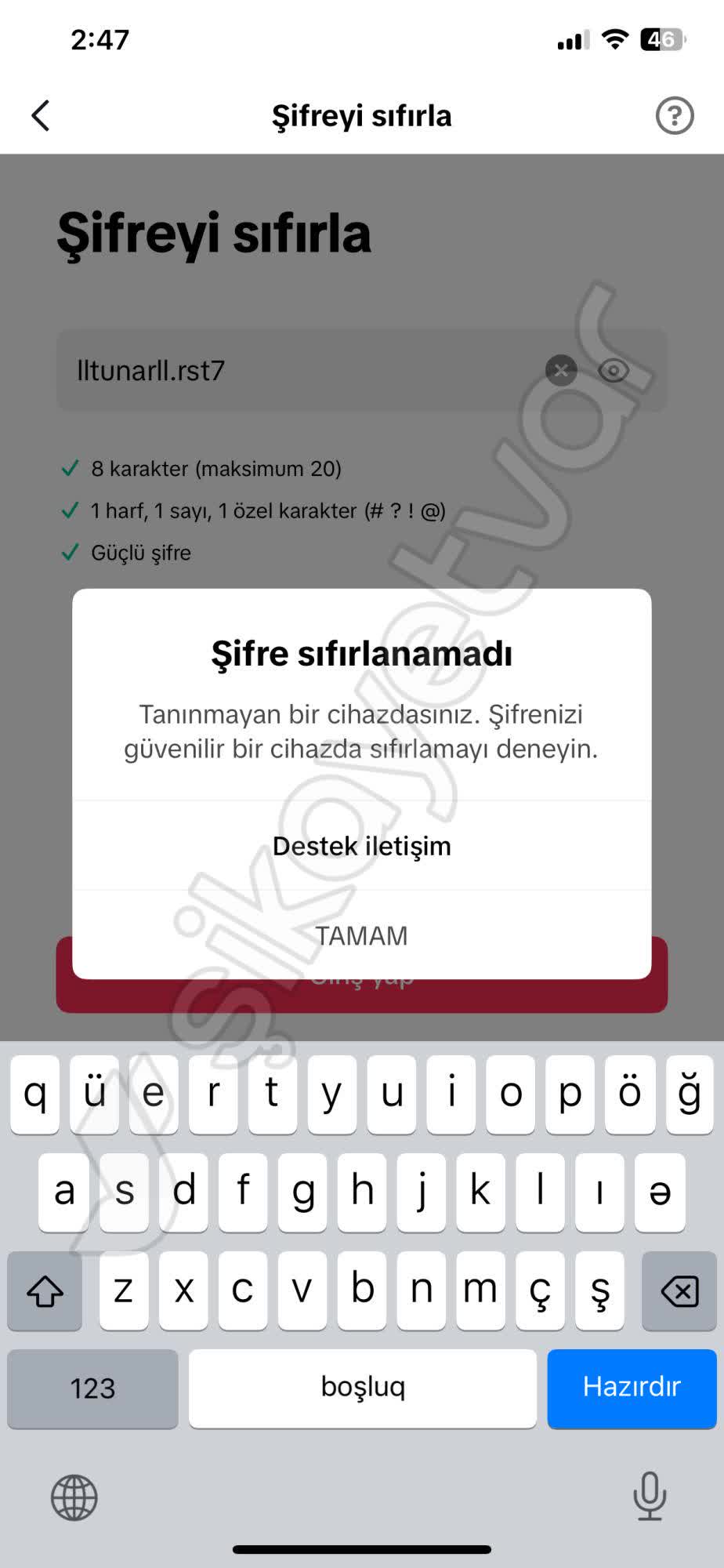Open the help icon in the top corner

tap(674, 115)
